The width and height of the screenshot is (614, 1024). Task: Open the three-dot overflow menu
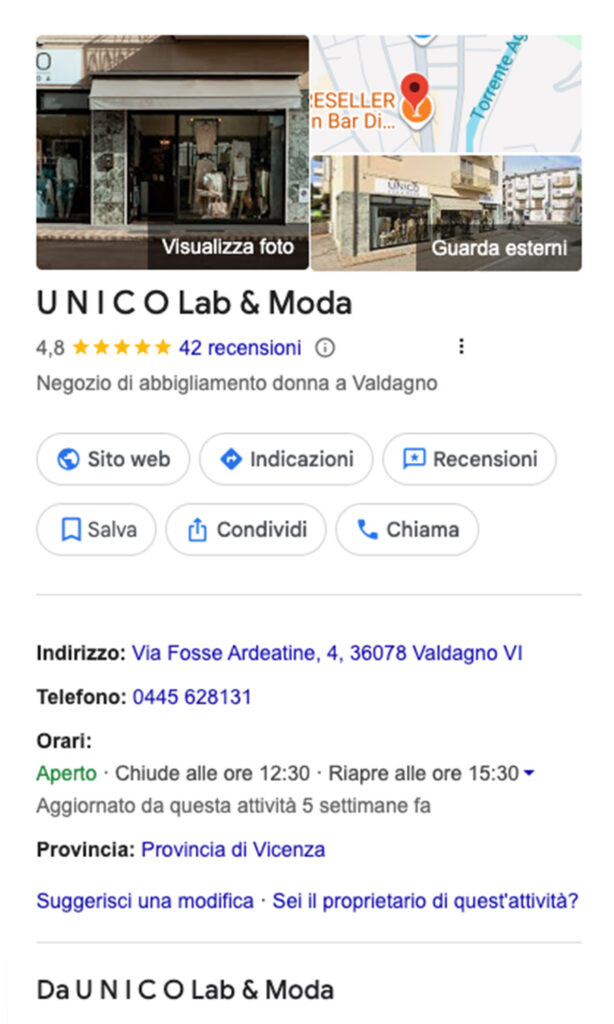pyautogui.click(x=461, y=347)
